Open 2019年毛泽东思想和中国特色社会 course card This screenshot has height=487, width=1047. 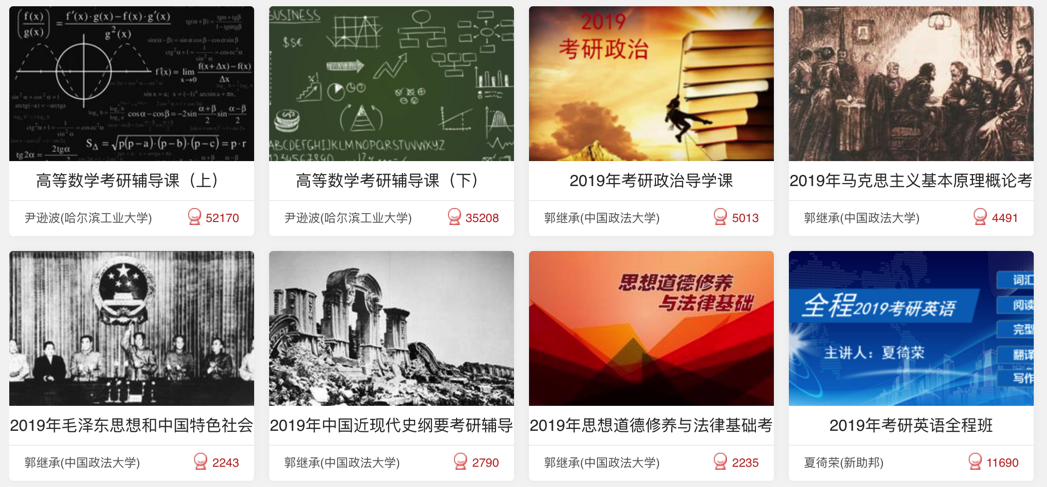pos(131,425)
